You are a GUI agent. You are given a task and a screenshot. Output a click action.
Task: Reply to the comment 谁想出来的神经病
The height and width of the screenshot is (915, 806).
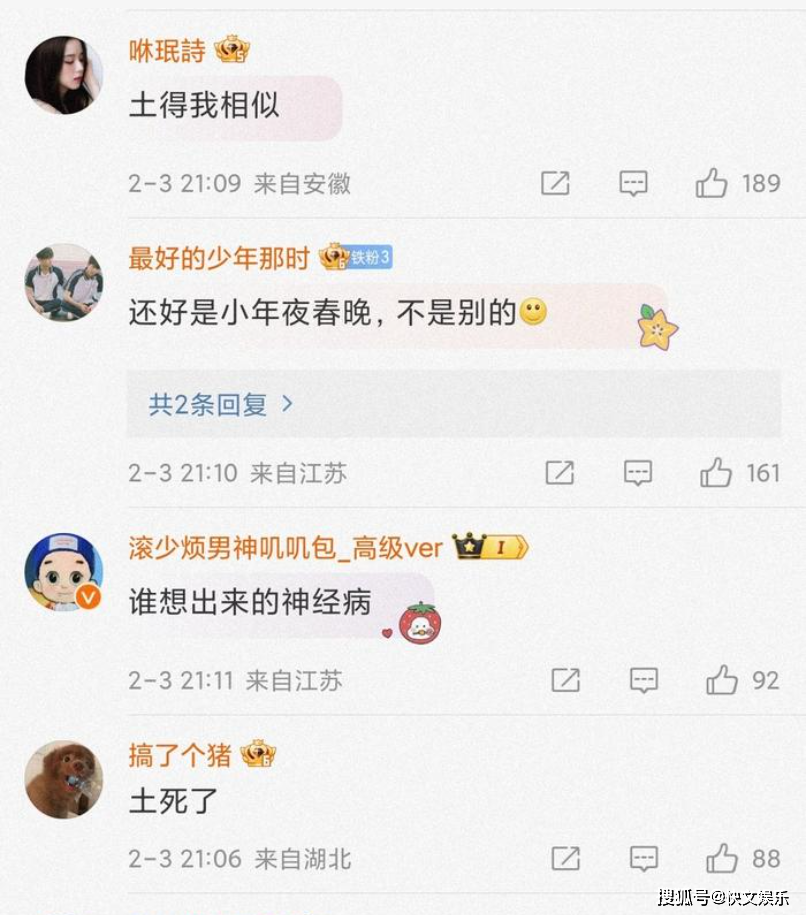[643, 680]
